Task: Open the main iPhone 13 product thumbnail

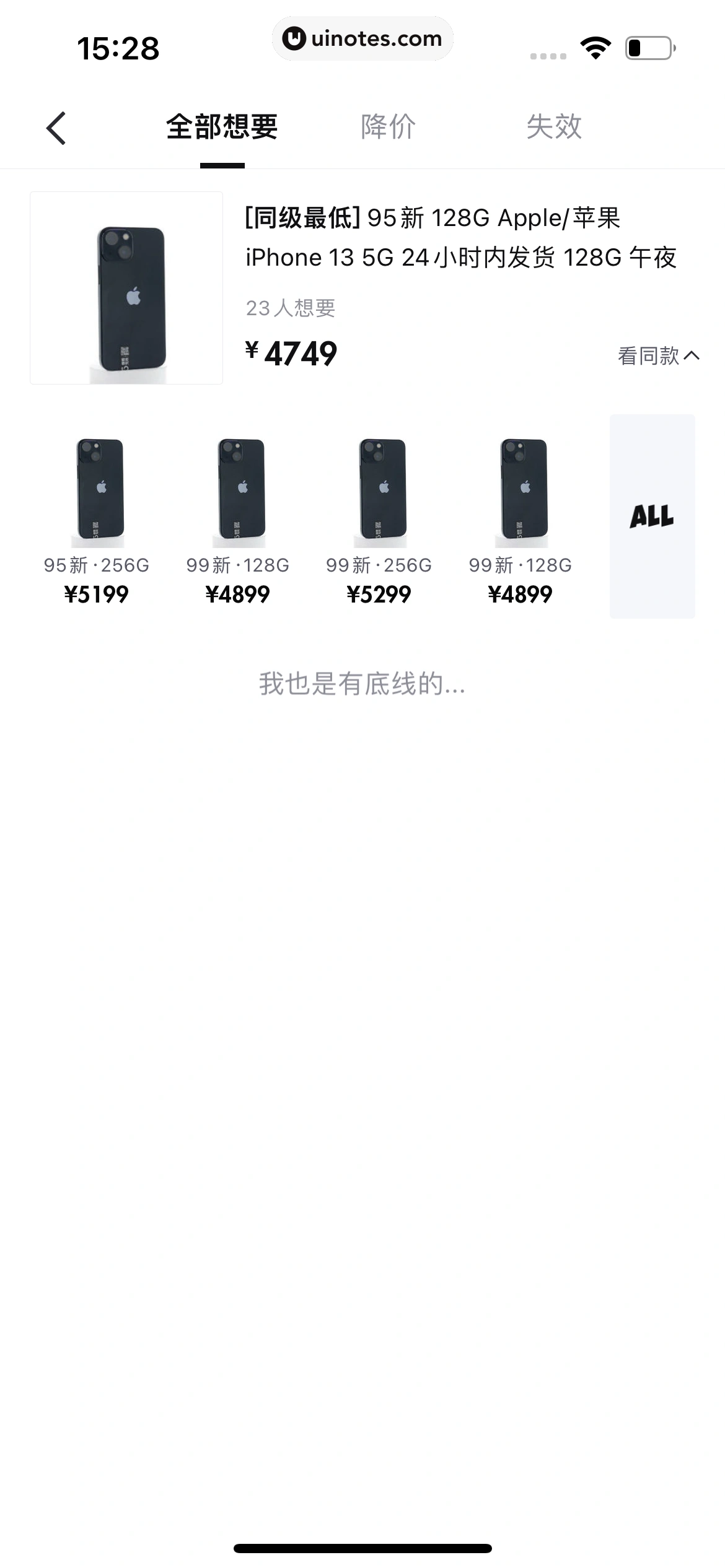Action: tap(126, 289)
